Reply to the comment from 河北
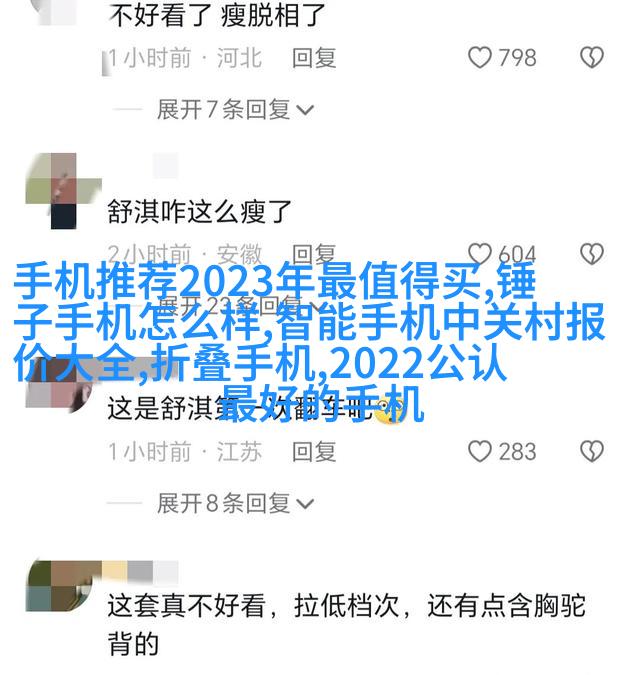 [313, 58]
